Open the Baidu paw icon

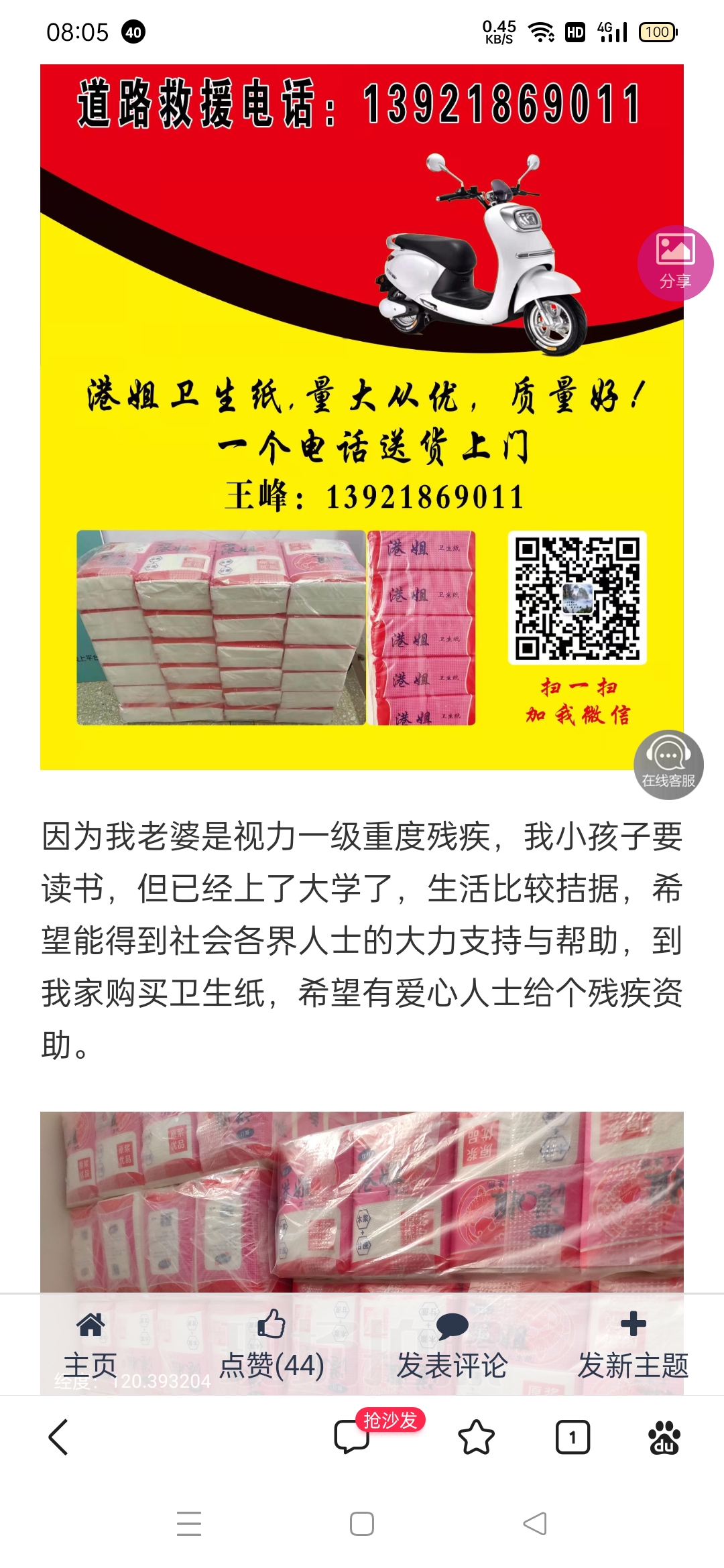click(664, 1437)
